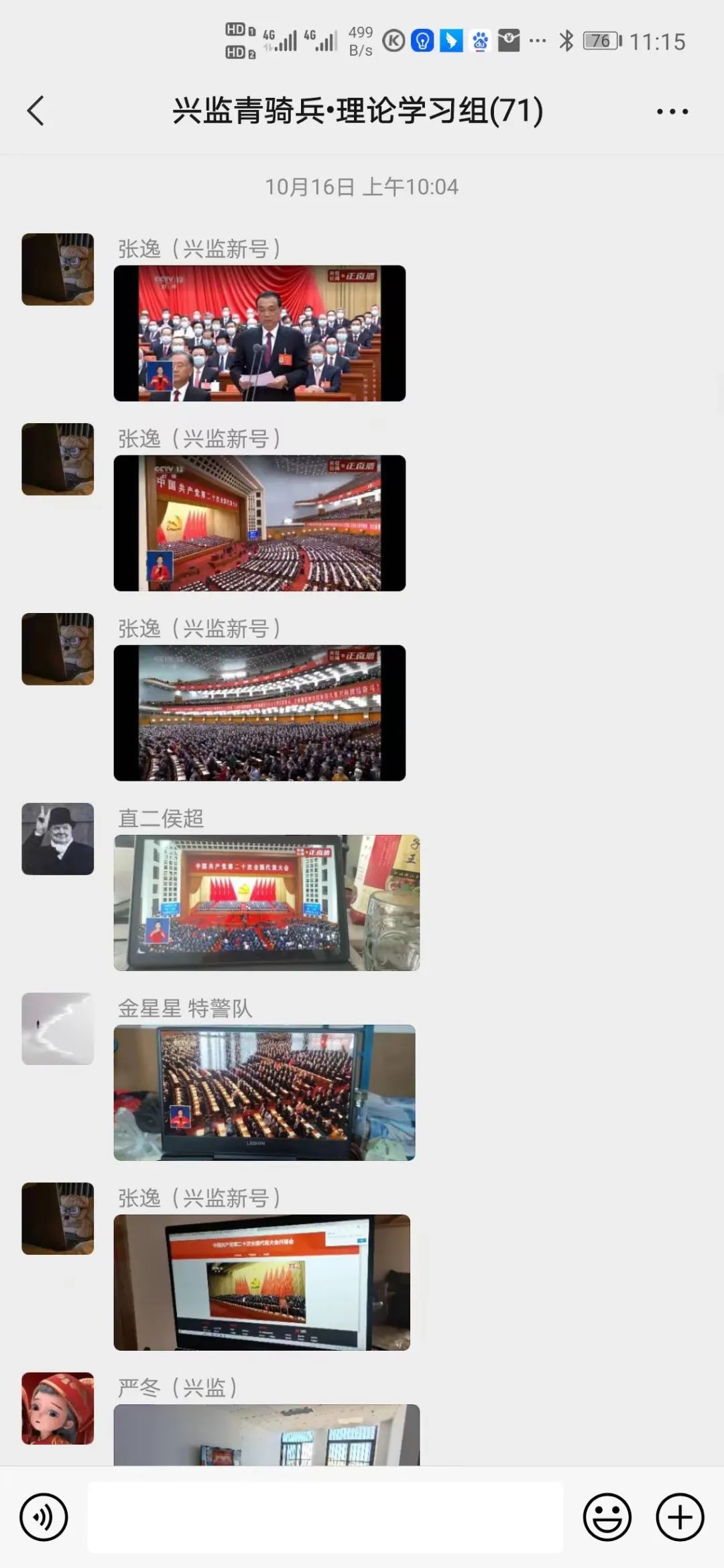Tap 直二侯超's profile avatar
Viewport: 724px width, 1568px height.
58,839
